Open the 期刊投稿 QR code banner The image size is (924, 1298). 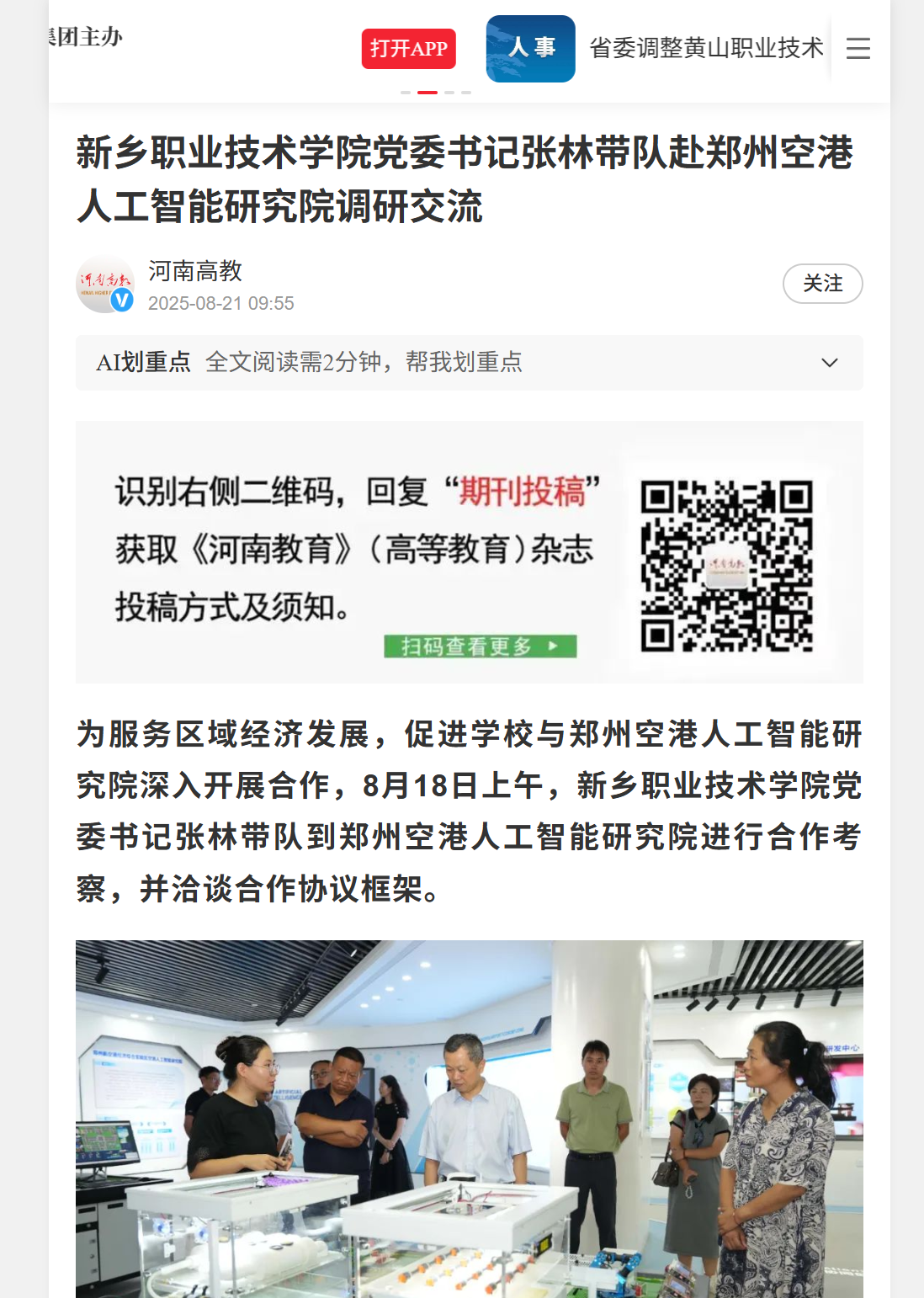click(469, 552)
